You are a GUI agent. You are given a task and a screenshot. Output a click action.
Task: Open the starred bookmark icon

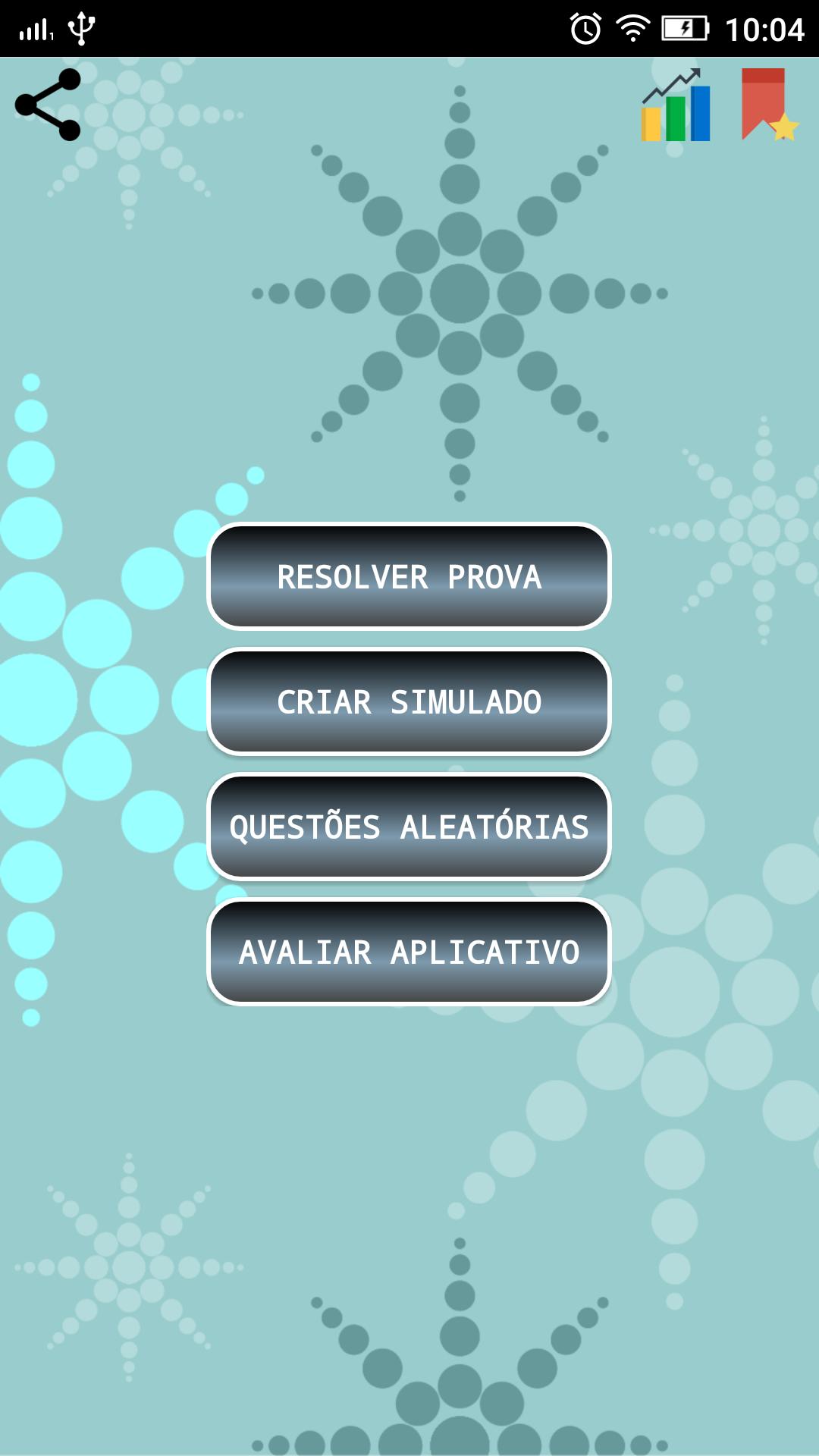click(768, 105)
